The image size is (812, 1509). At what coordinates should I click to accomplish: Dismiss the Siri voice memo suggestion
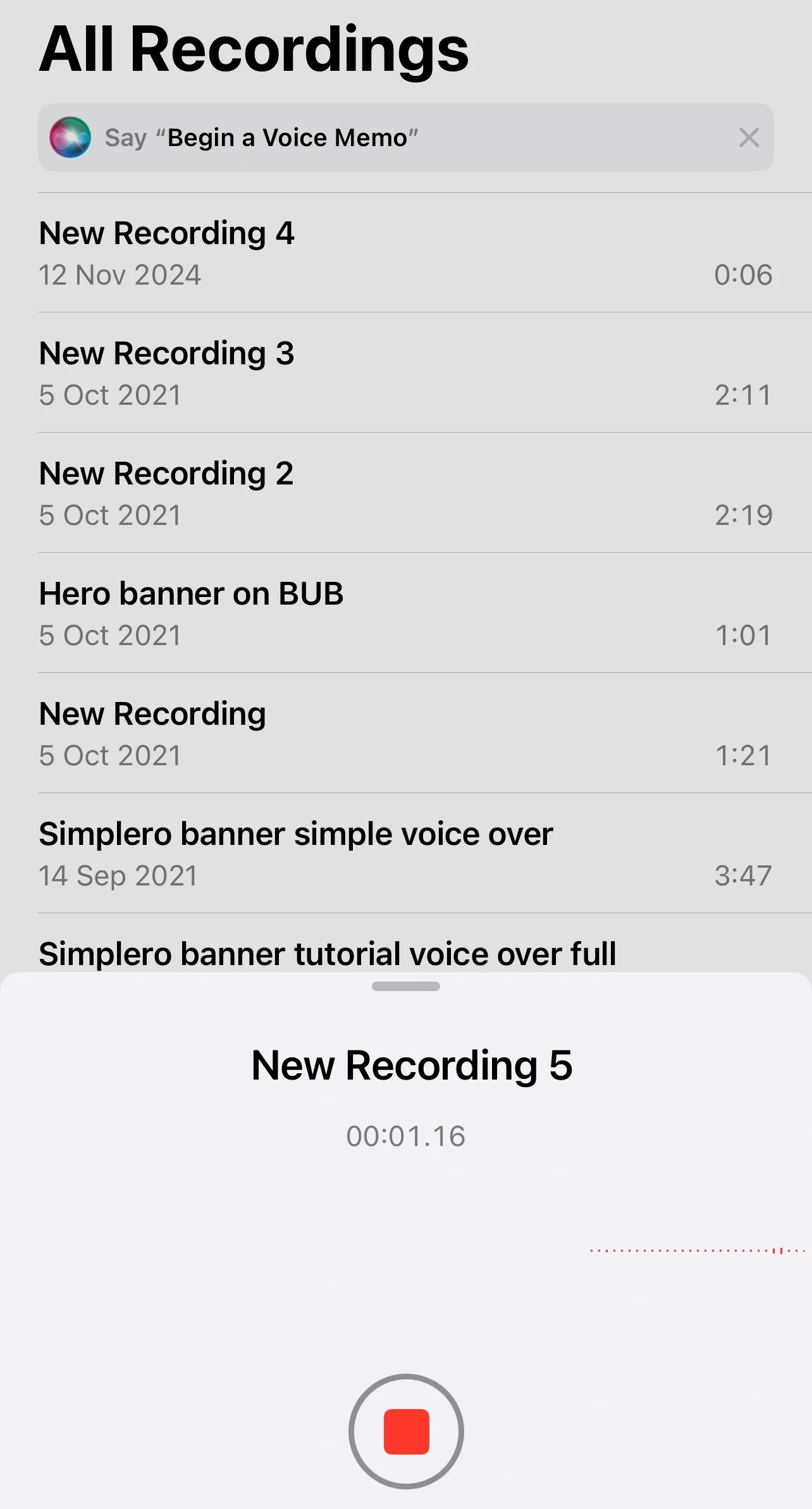click(x=749, y=137)
